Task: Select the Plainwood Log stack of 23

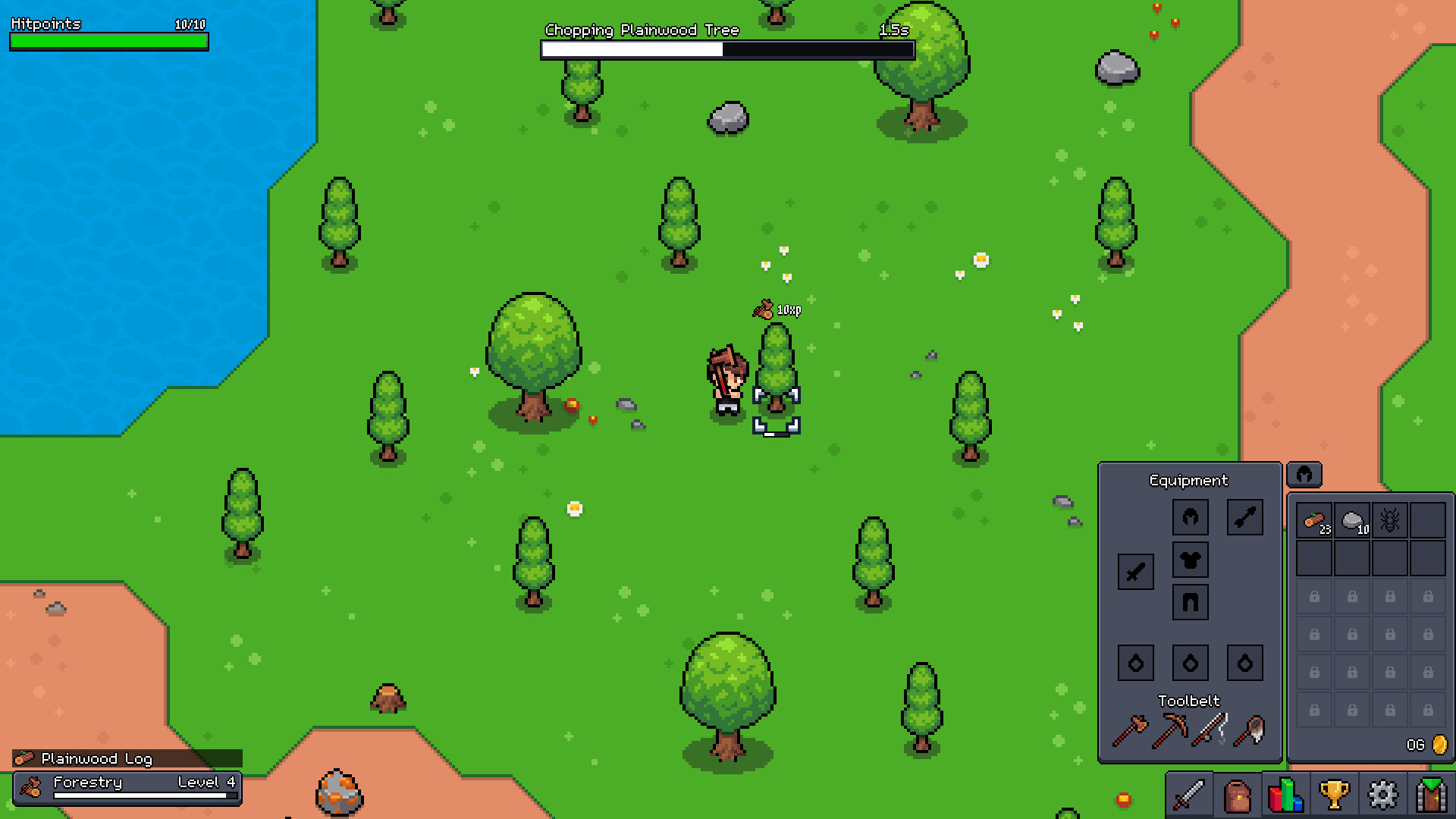Action: (x=1314, y=520)
